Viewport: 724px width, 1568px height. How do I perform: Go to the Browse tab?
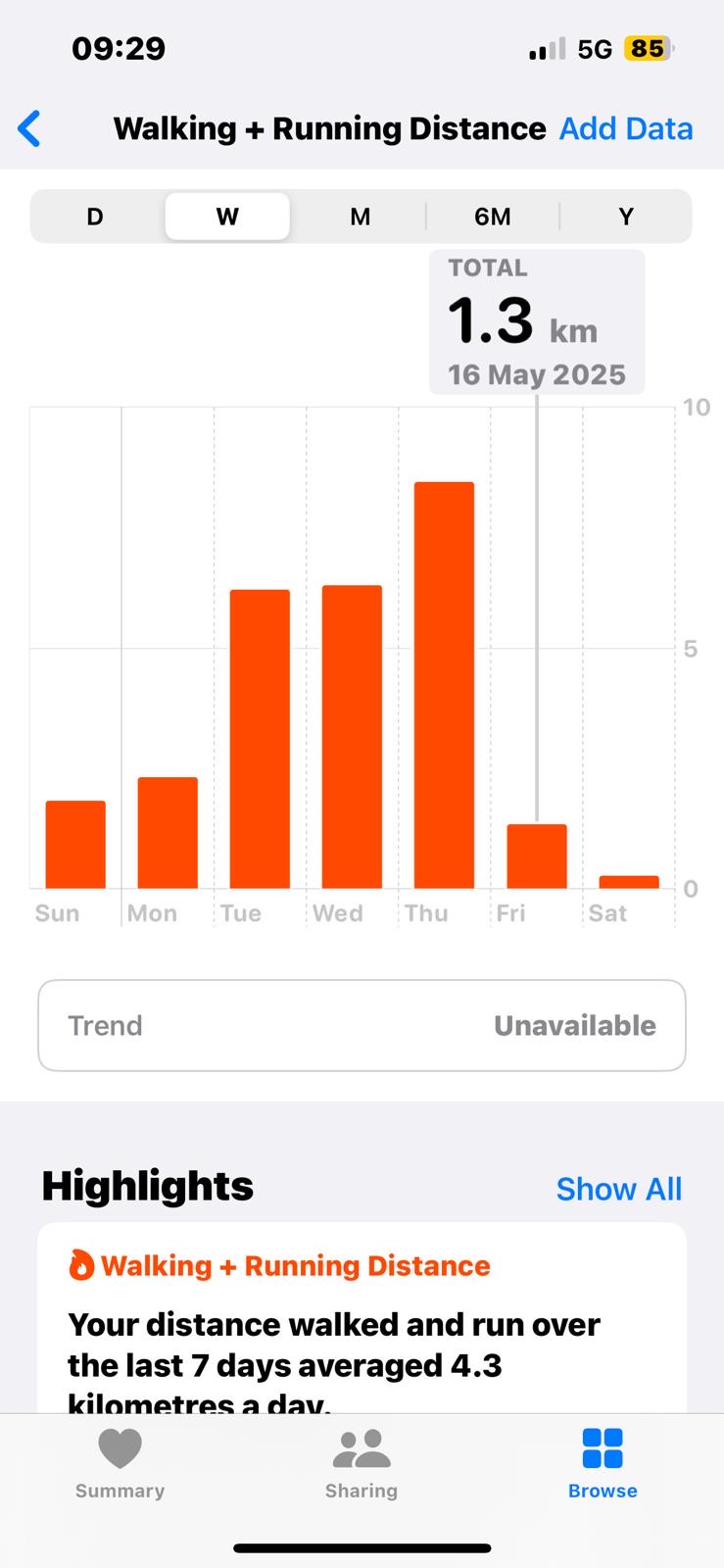pyautogui.click(x=603, y=1463)
